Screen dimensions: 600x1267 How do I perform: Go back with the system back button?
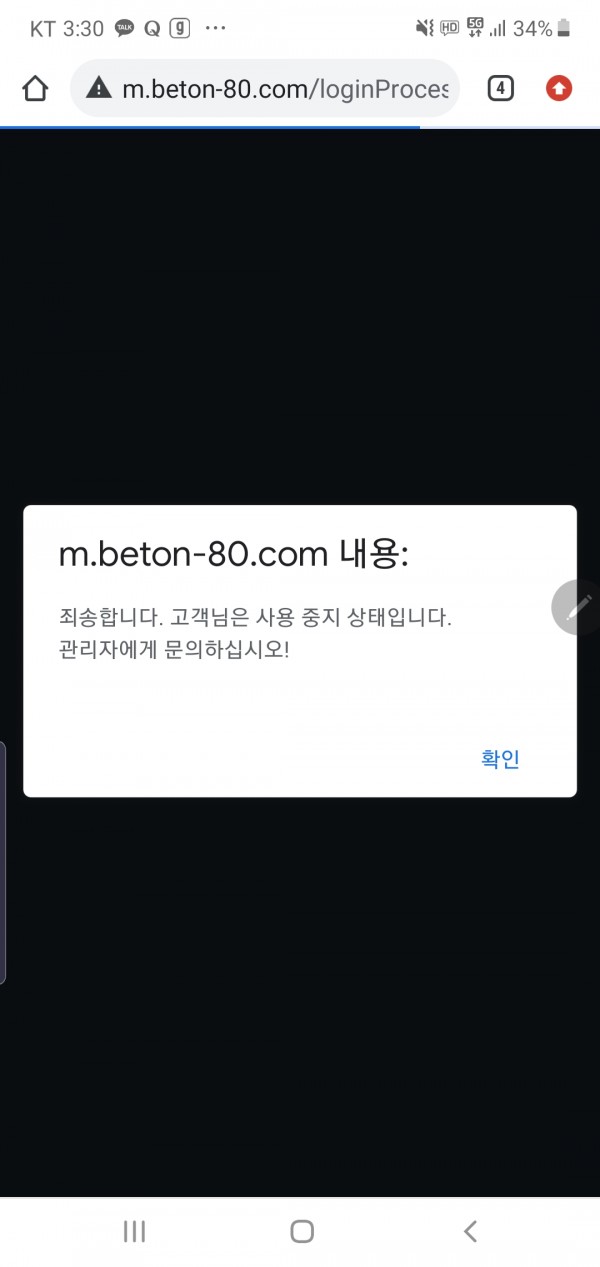point(470,1231)
